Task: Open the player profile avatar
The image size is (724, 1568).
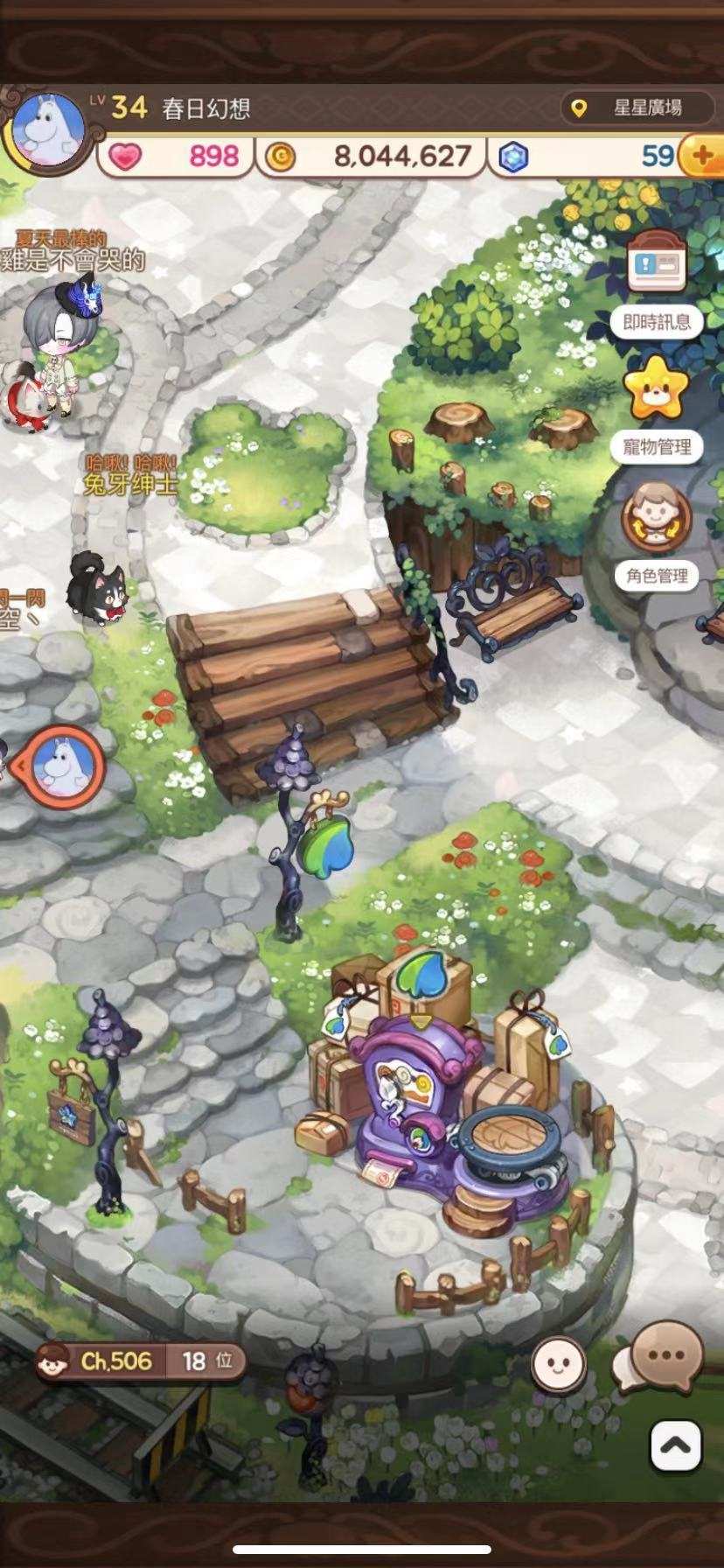Action: [48, 131]
